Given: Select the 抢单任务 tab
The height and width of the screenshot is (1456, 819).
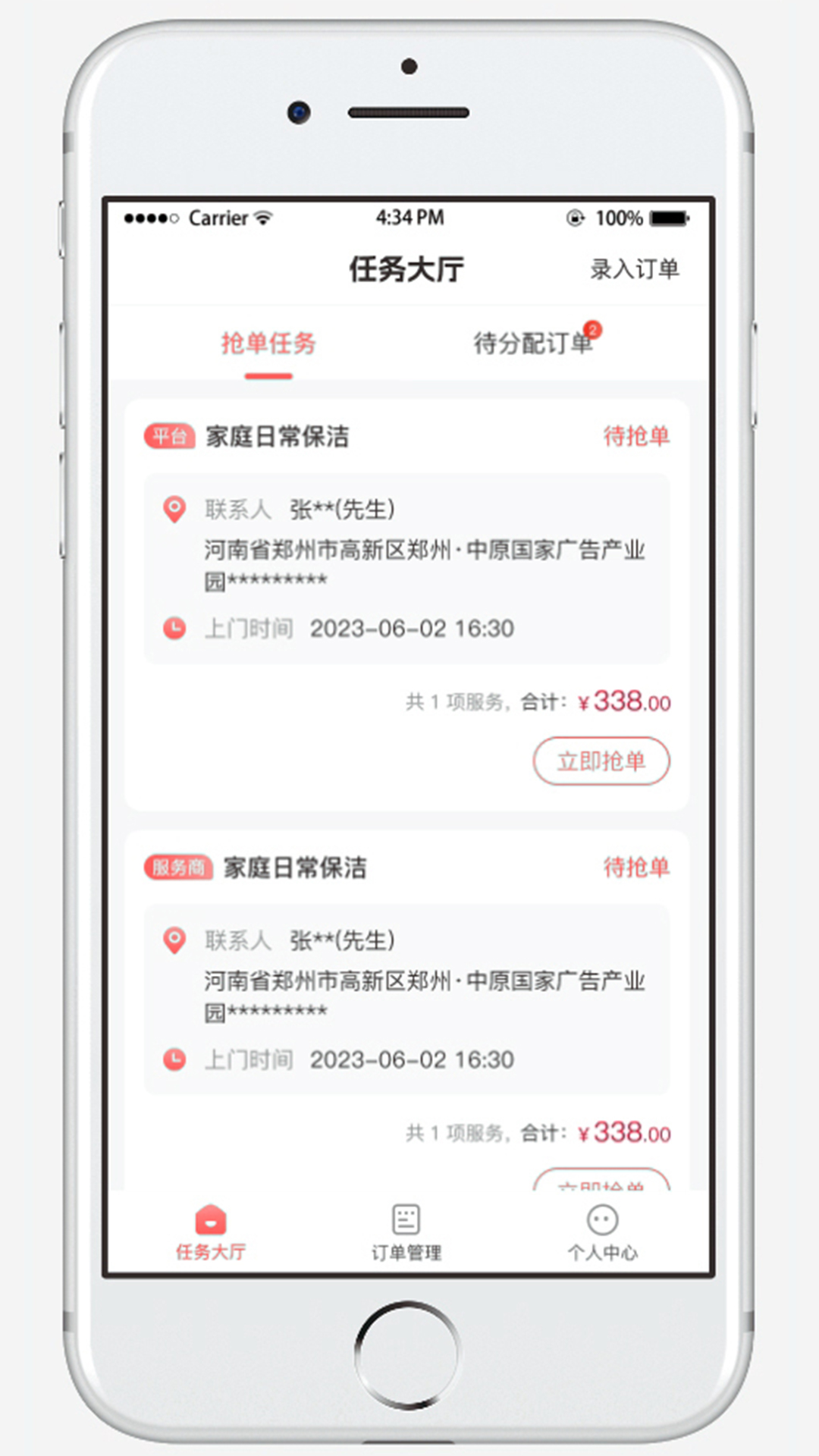Looking at the screenshot, I should (x=268, y=344).
